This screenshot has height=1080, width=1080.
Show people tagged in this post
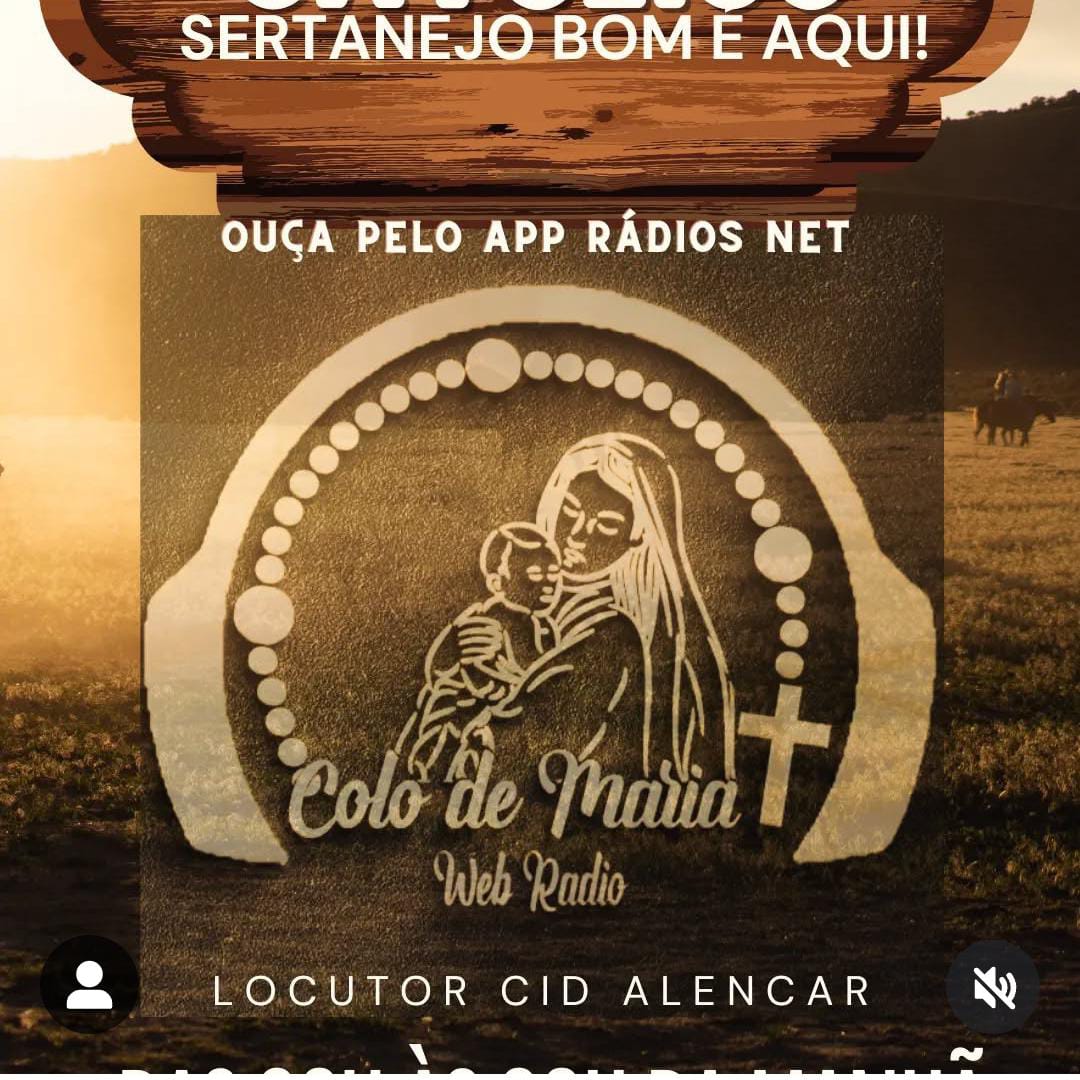pyautogui.click(x=90, y=985)
